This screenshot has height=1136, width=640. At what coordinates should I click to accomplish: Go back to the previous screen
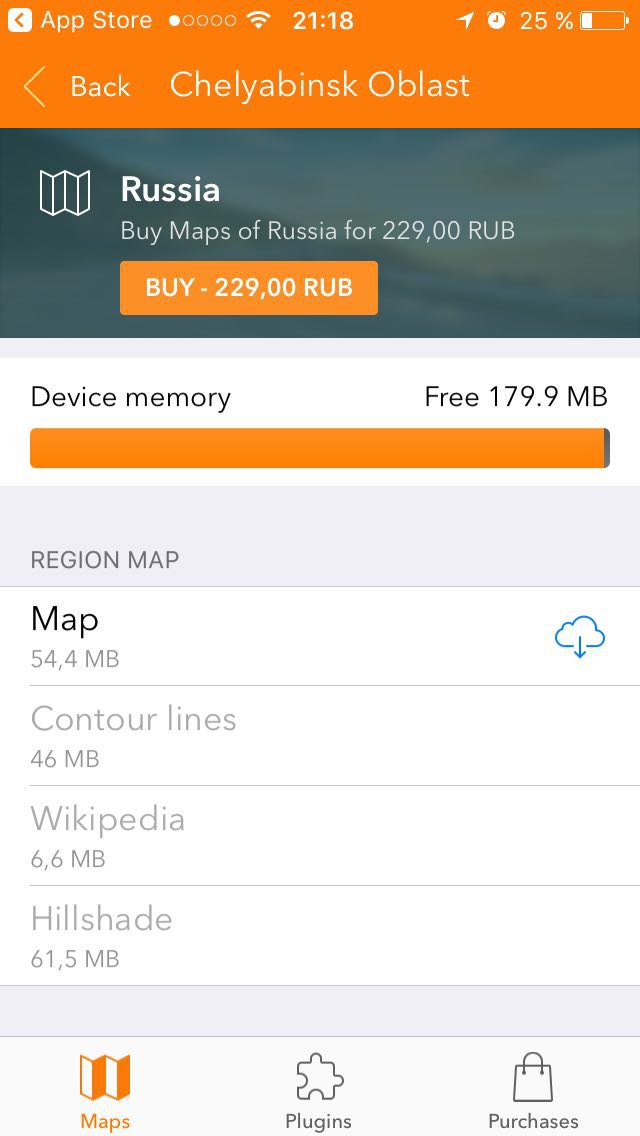77,86
